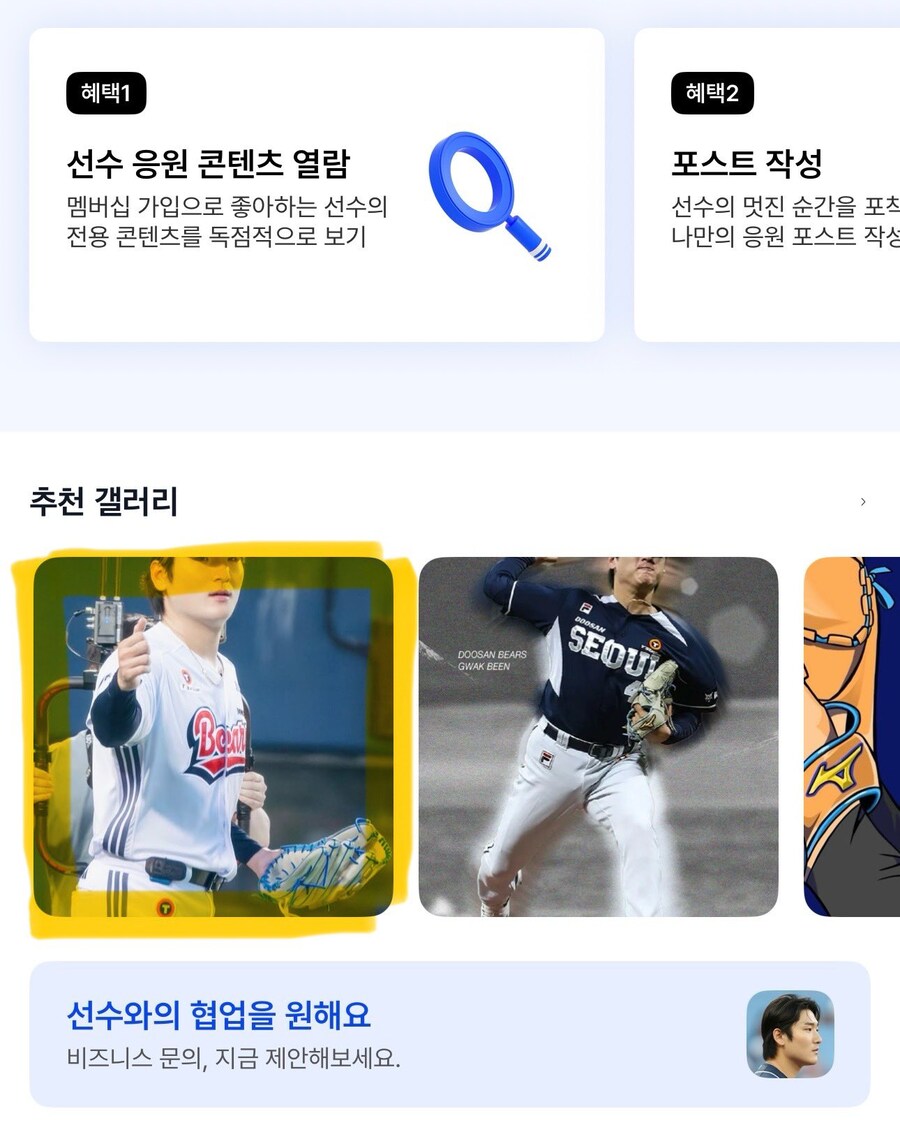Tap the partially visible rightmost gallery card
The height and width of the screenshot is (1125, 900).
pos(855,735)
